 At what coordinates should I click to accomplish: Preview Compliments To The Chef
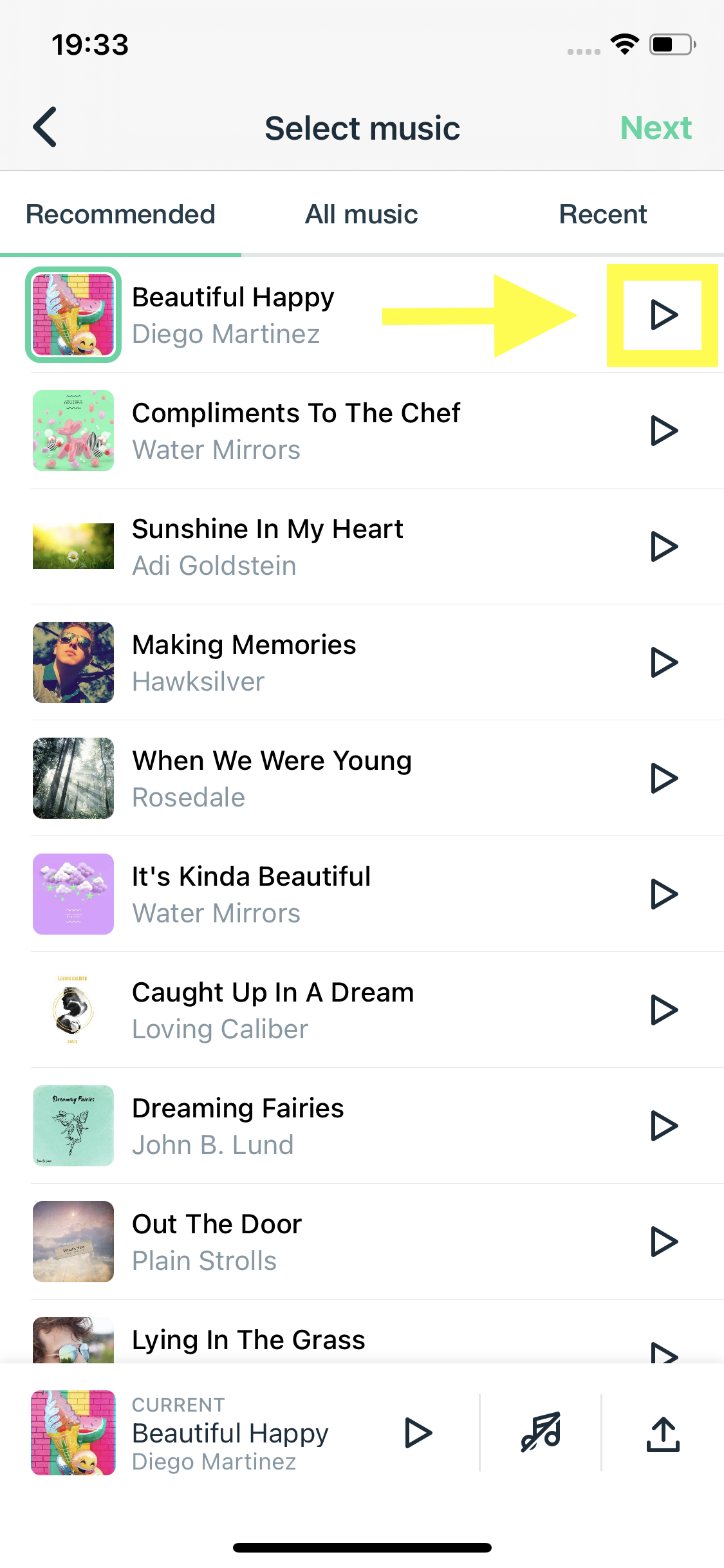pyautogui.click(x=664, y=431)
